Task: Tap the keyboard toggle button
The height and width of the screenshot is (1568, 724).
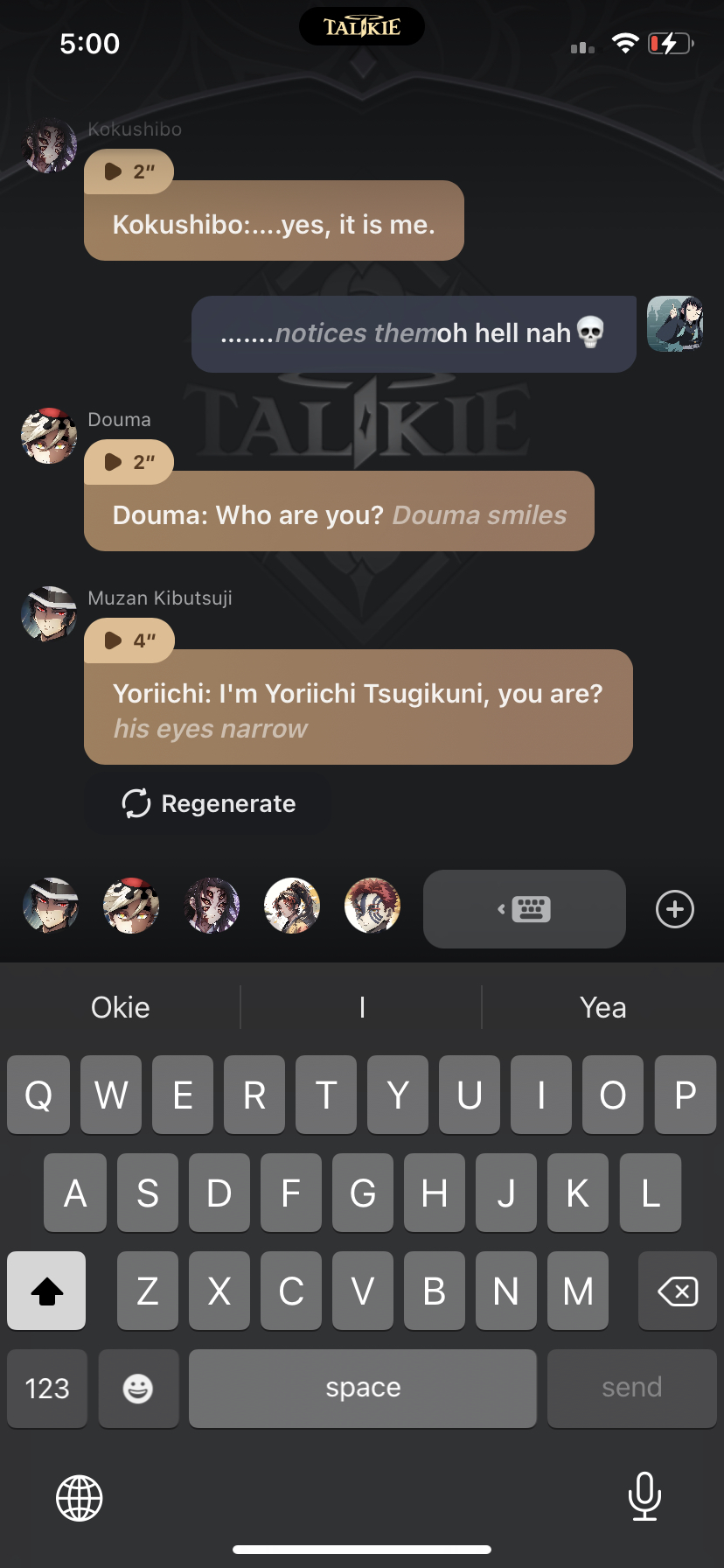Action: (525, 909)
